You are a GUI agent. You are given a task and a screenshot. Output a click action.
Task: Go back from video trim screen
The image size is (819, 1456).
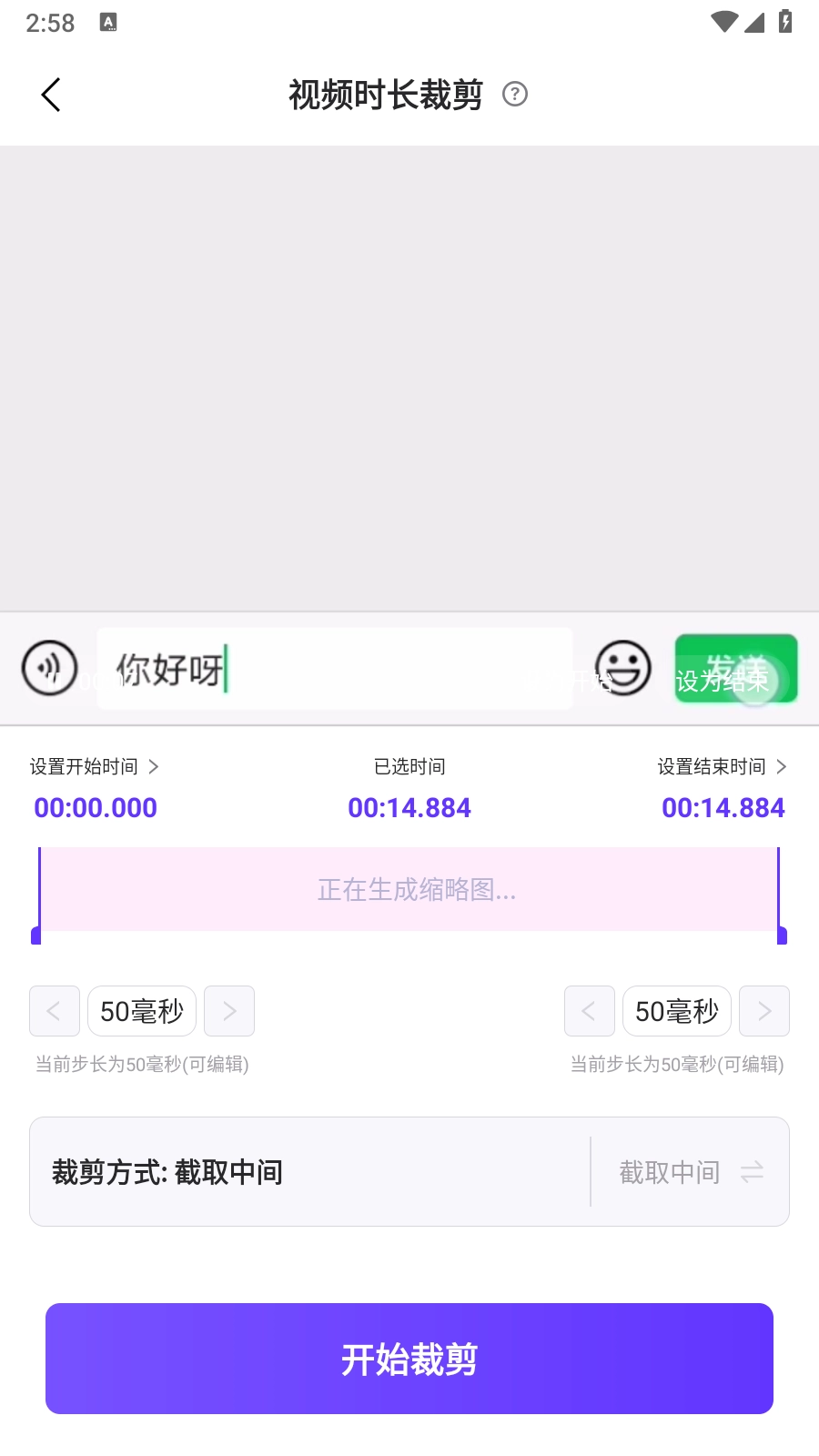point(51,95)
